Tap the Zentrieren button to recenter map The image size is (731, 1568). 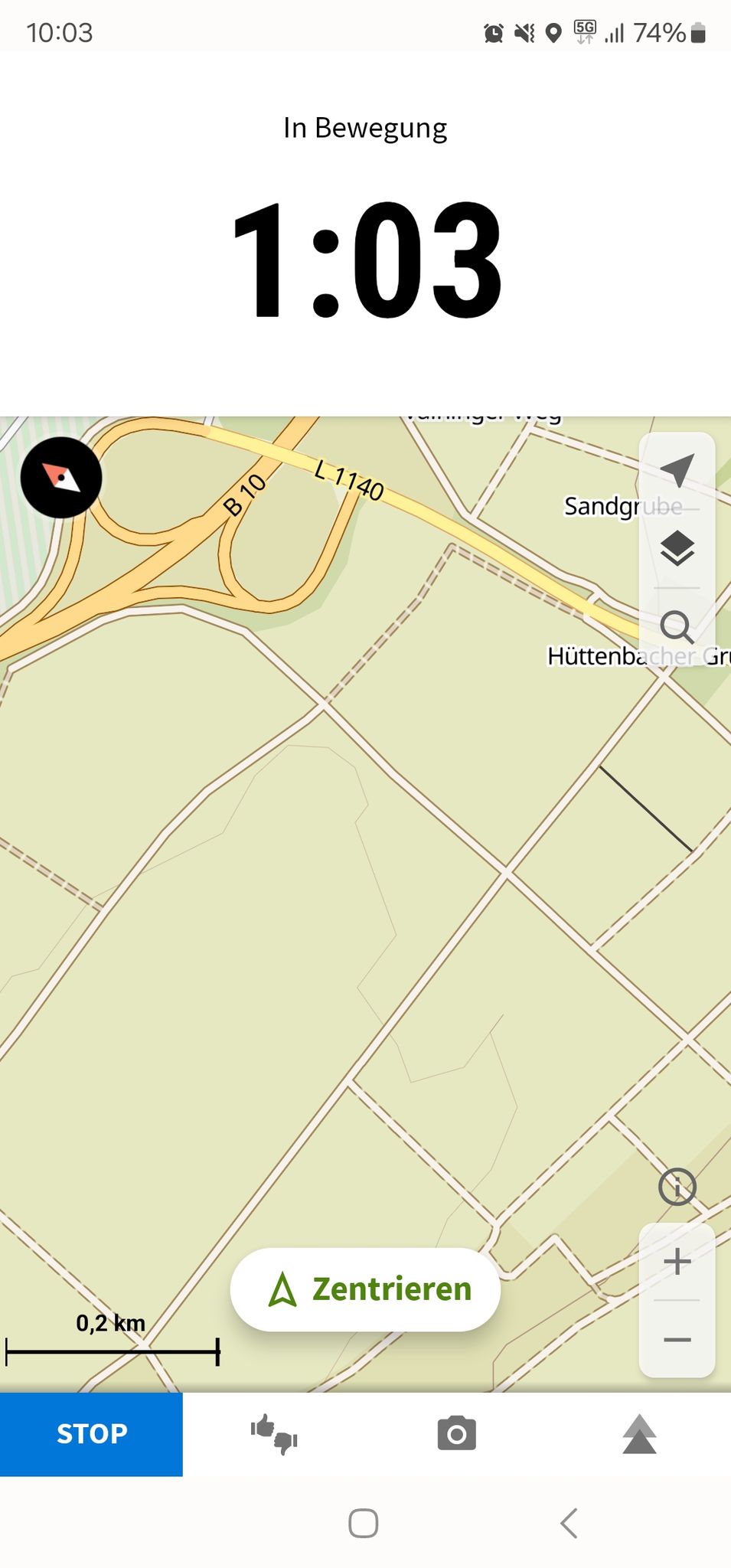tap(365, 1289)
